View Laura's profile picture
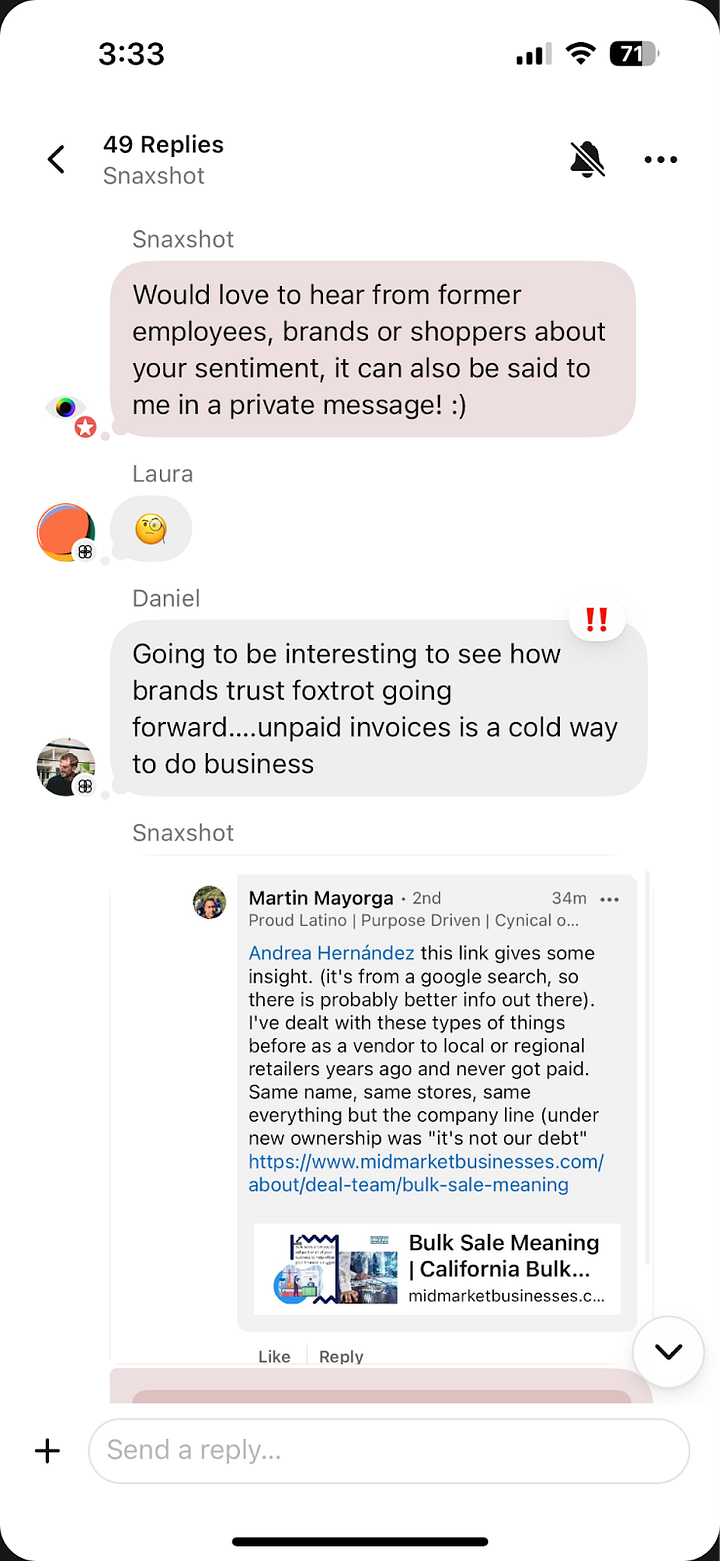 (65, 532)
